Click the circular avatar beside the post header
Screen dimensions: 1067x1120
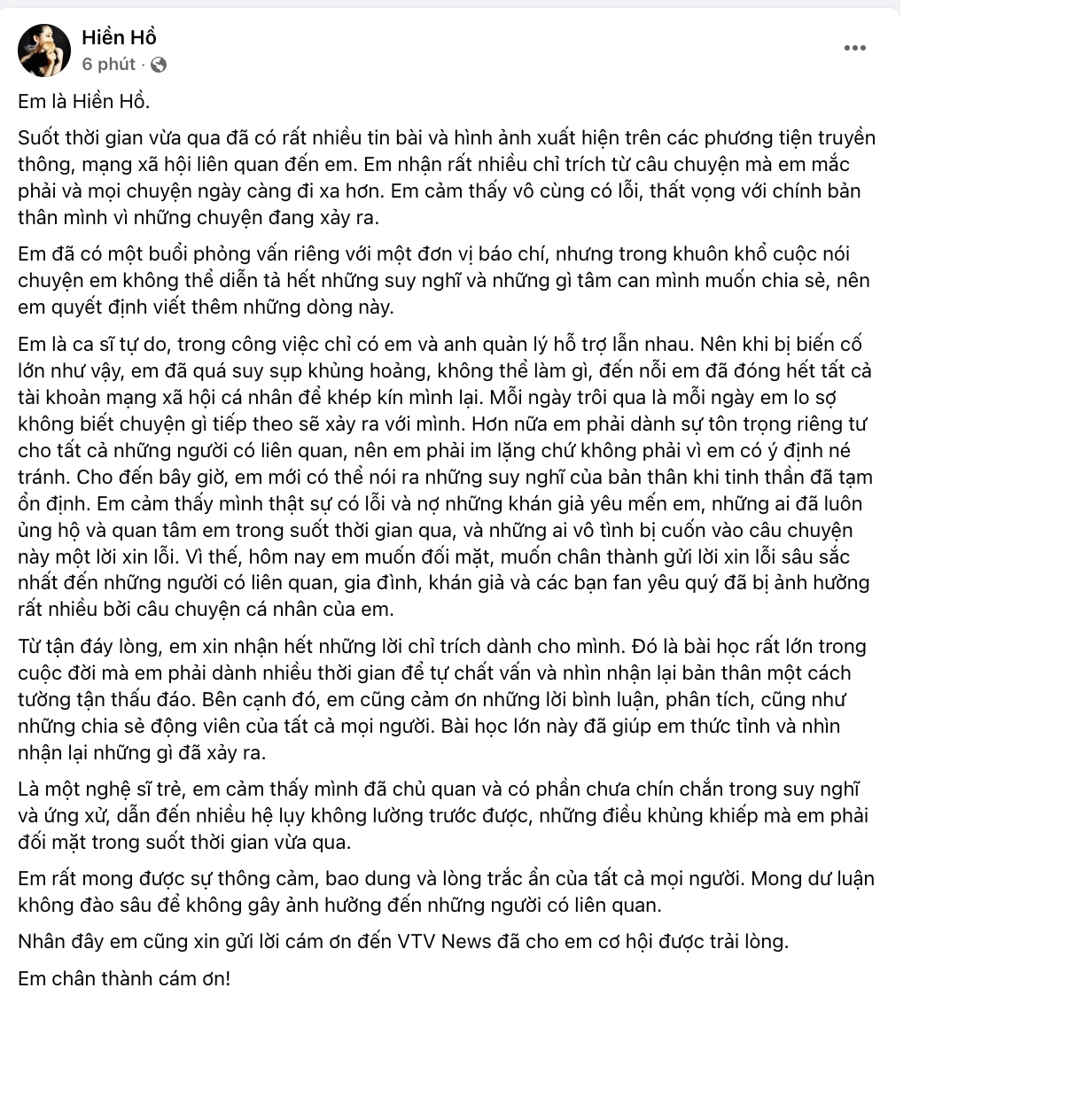pos(44,51)
